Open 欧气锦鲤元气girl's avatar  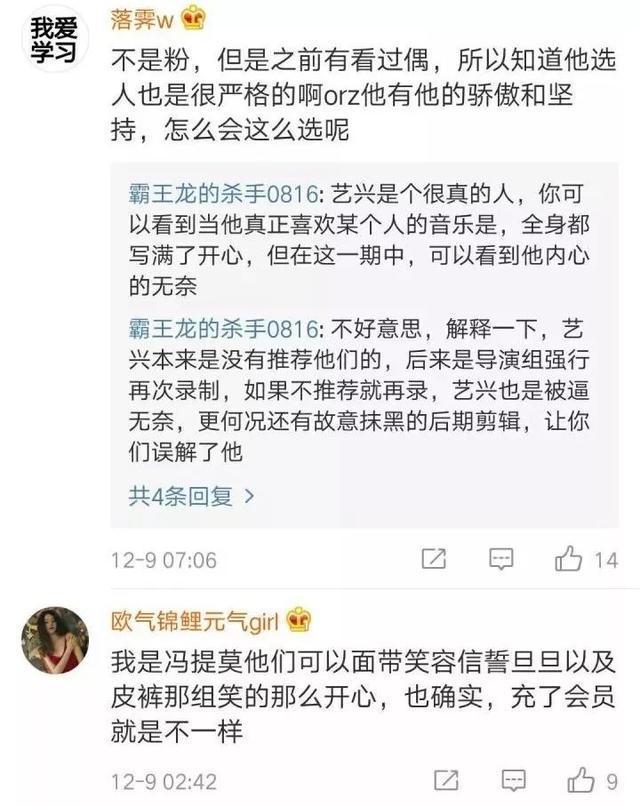click(55, 640)
